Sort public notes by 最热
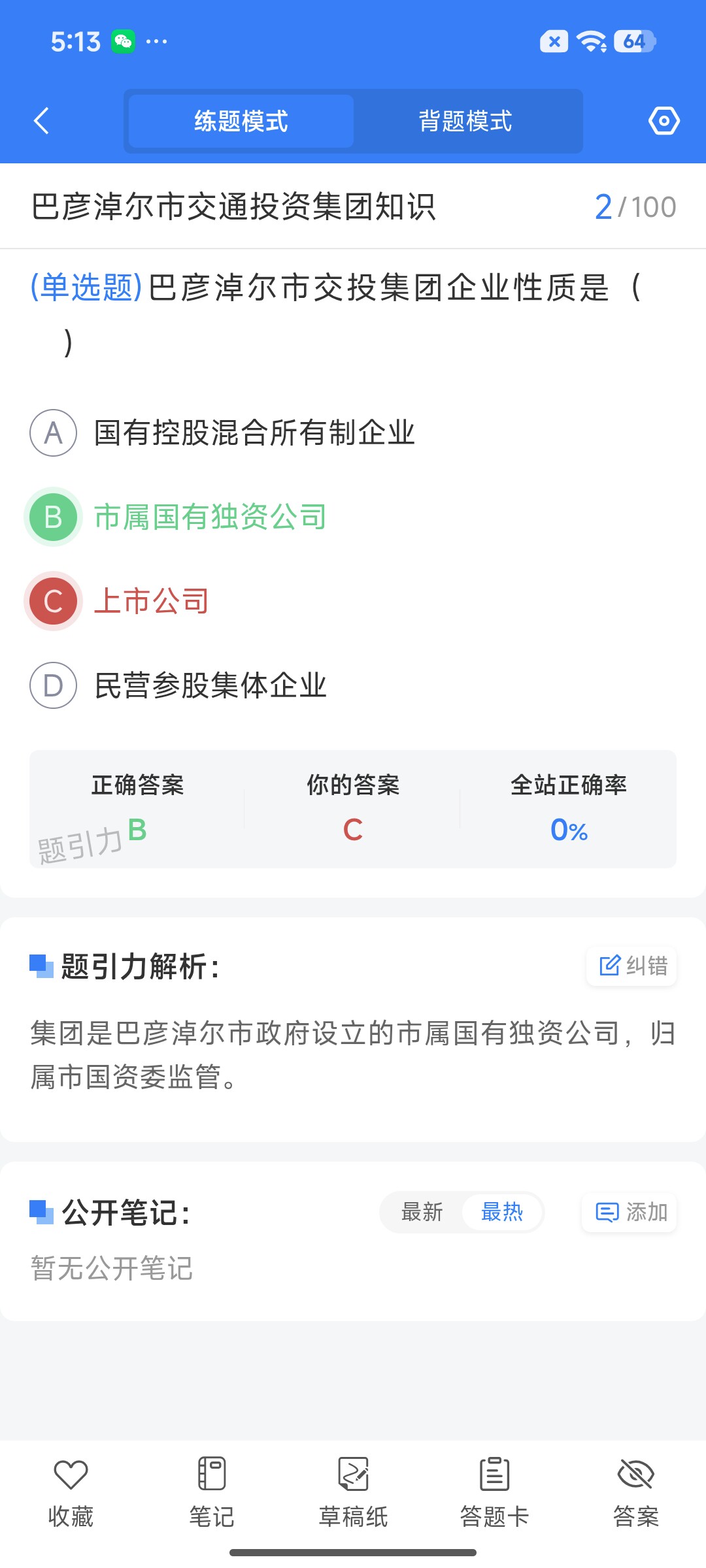 click(502, 1213)
